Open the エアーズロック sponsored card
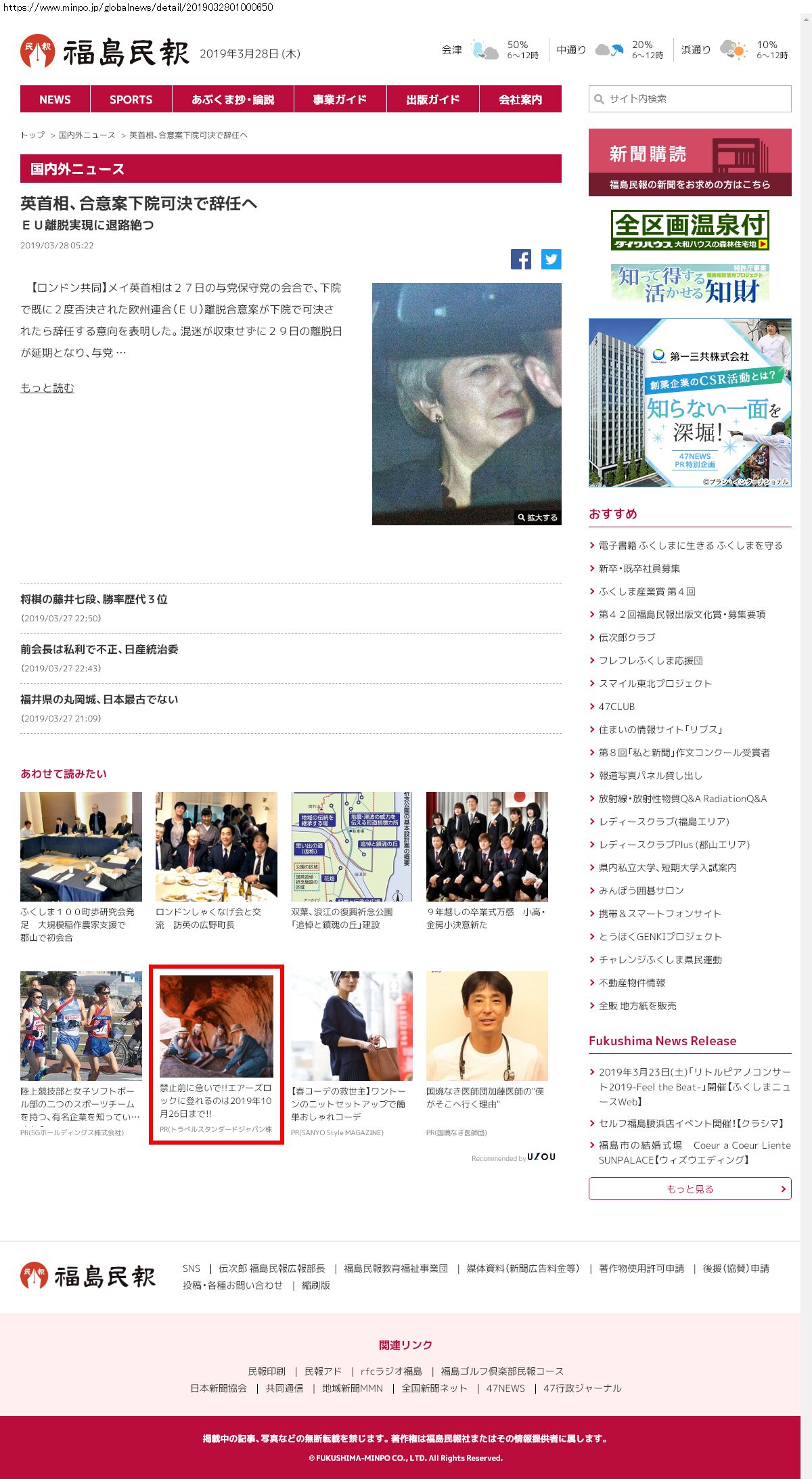This screenshot has height=1479, width=812. point(217,1055)
